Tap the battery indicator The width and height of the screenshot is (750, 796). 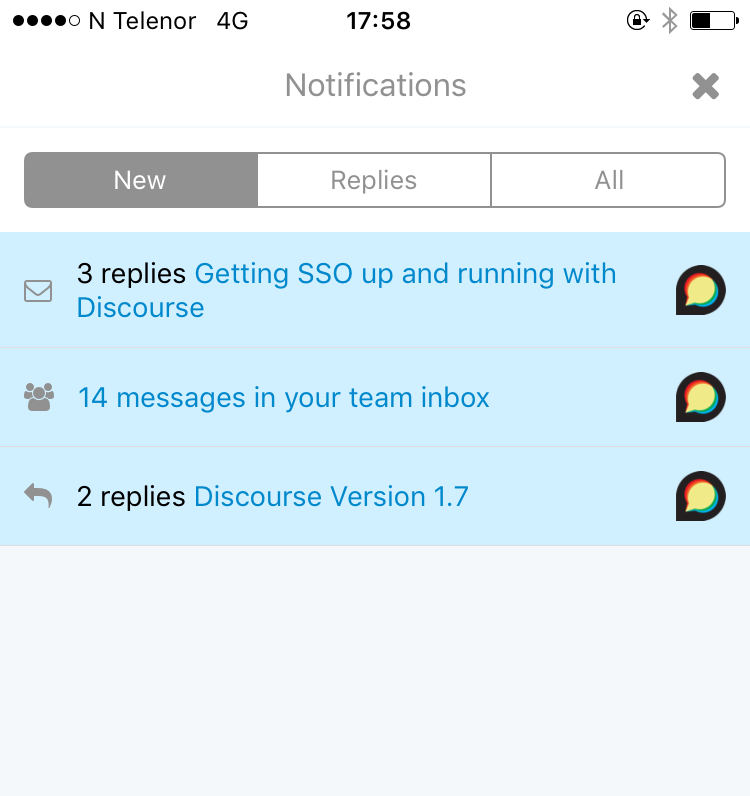[712, 17]
